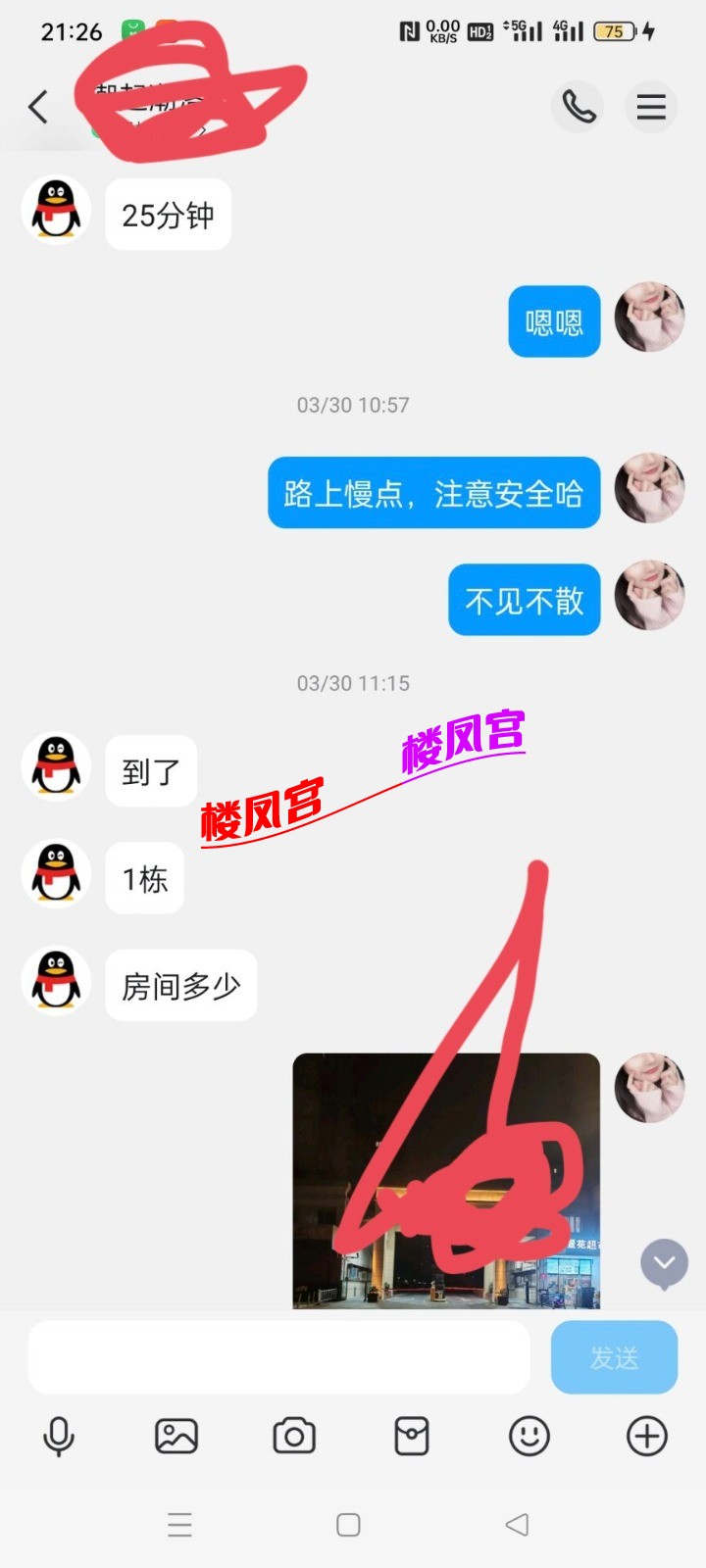The height and width of the screenshot is (1568, 706).
Task: Open the photo gallery picker
Action: pyautogui.click(x=176, y=1437)
